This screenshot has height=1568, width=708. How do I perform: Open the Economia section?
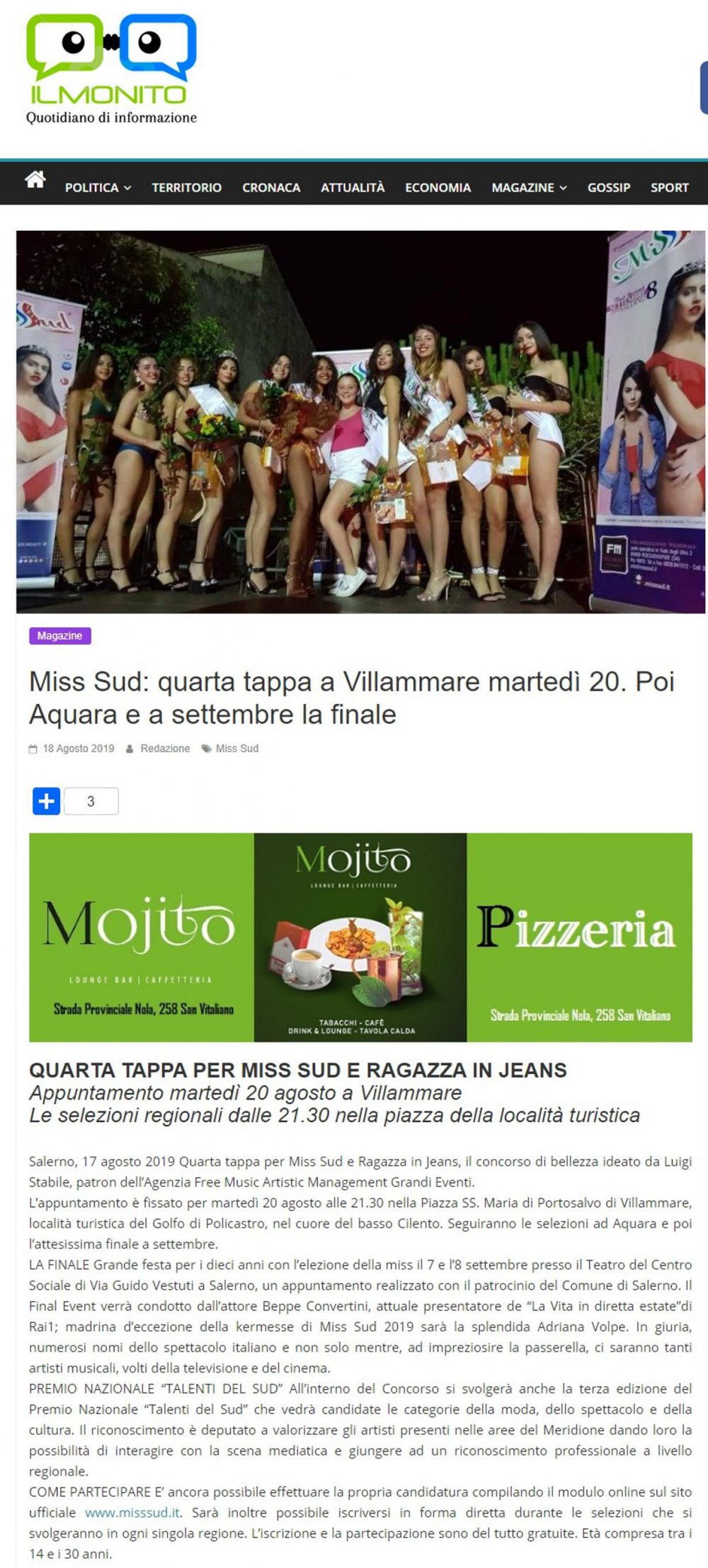438,188
